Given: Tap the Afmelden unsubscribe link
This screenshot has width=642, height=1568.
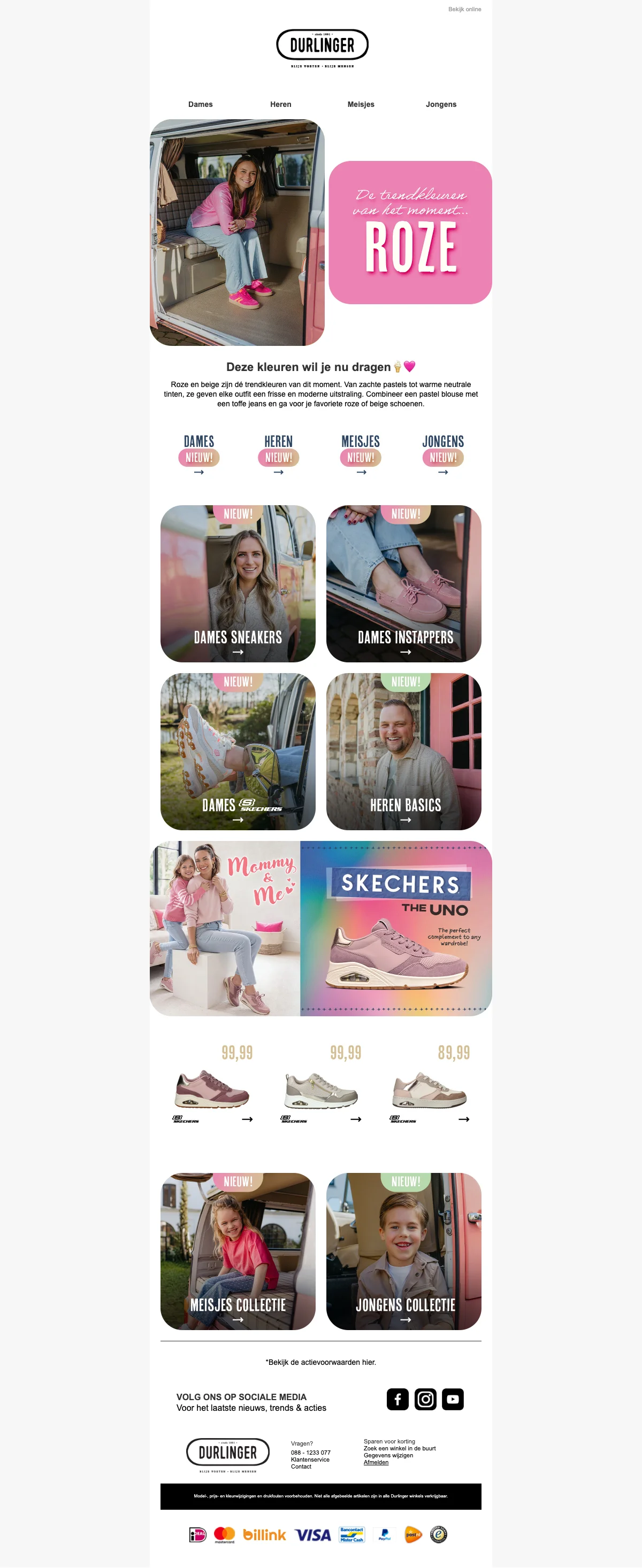Looking at the screenshot, I should click(376, 1463).
